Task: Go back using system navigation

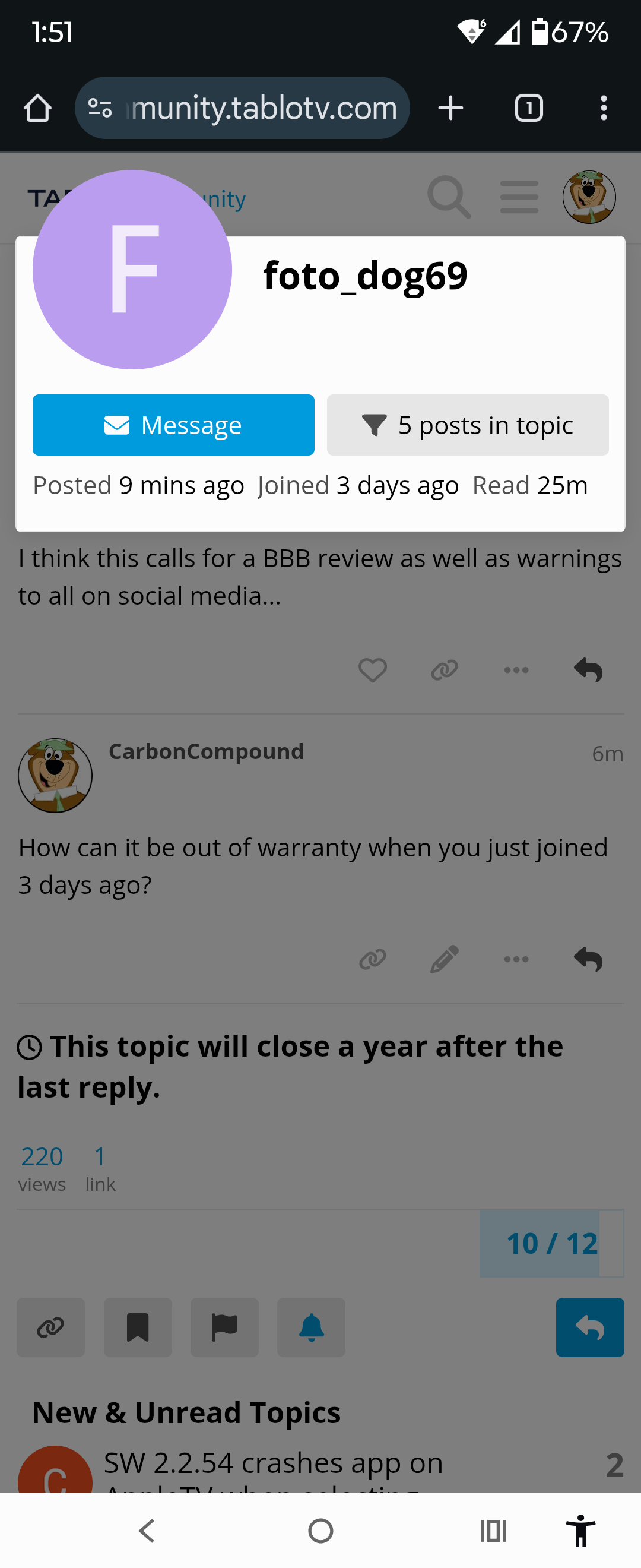Action: tap(147, 1530)
